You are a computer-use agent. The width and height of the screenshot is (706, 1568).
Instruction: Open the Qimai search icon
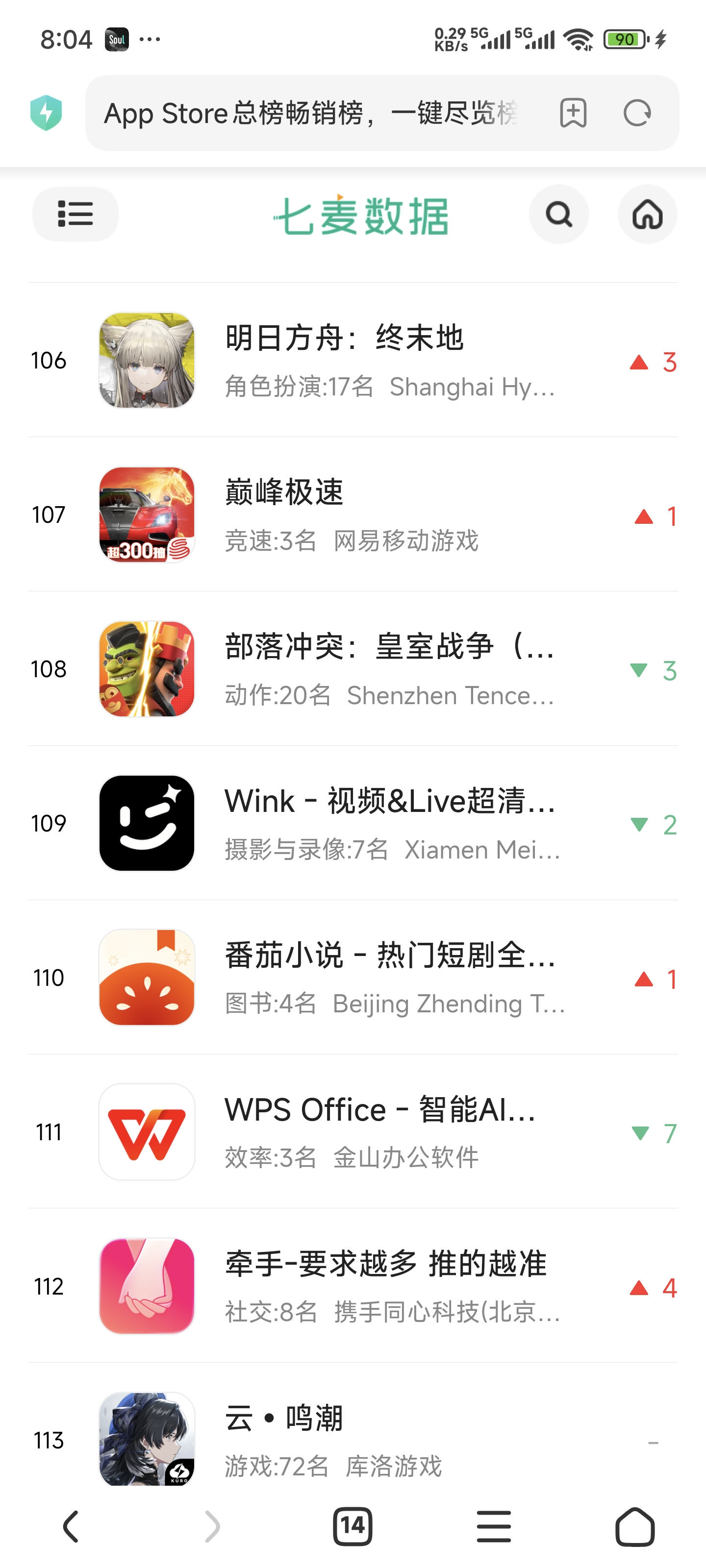(558, 214)
